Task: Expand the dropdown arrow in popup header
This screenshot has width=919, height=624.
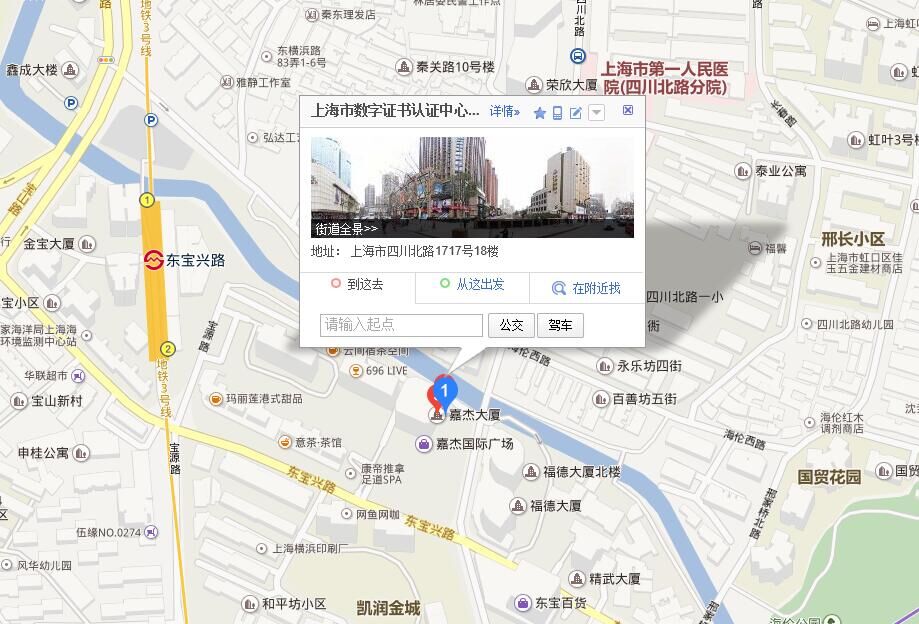Action: click(x=596, y=113)
